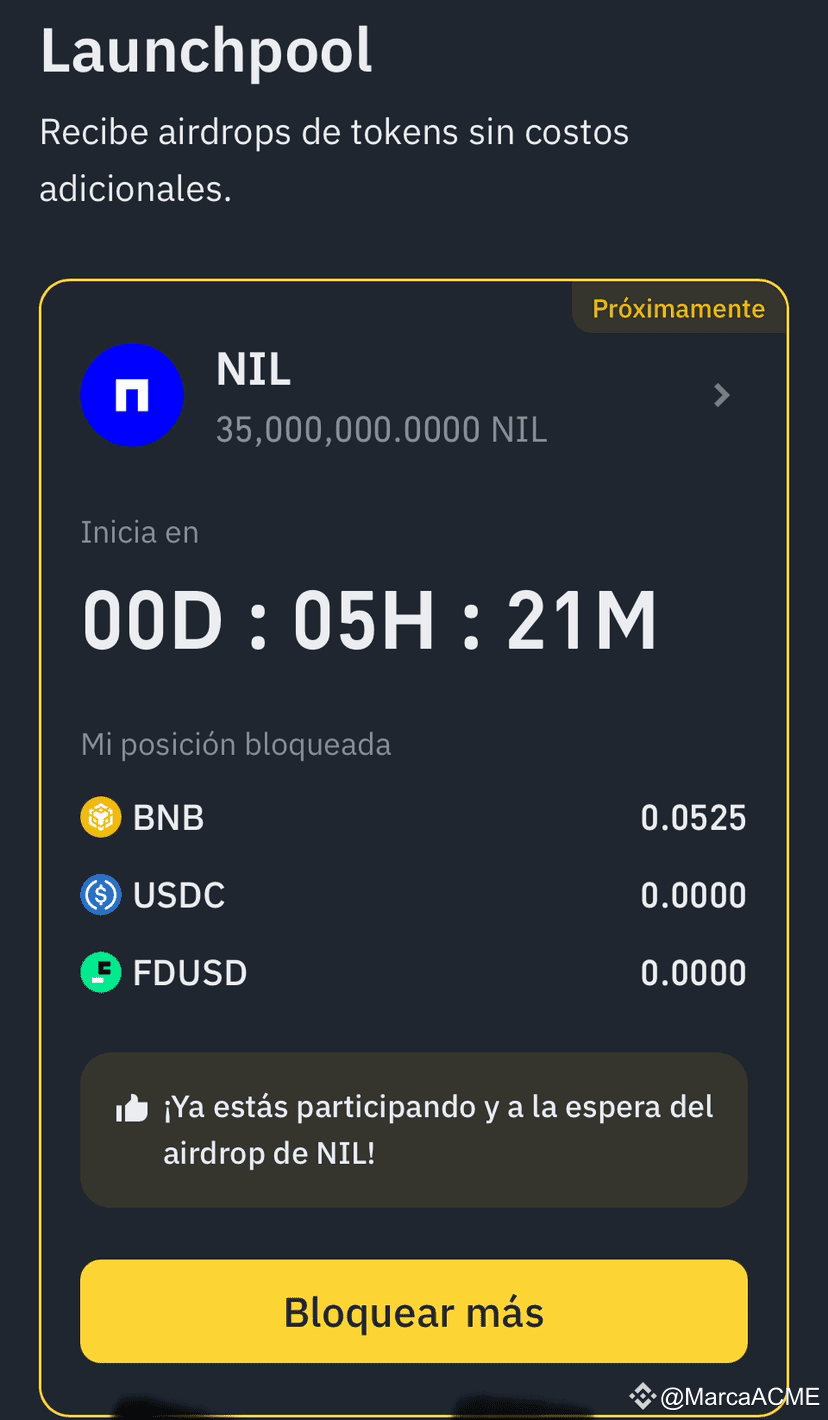Select the FDUSD coin icon
Viewport: 828px width, 1420px height.
coord(99,971)
